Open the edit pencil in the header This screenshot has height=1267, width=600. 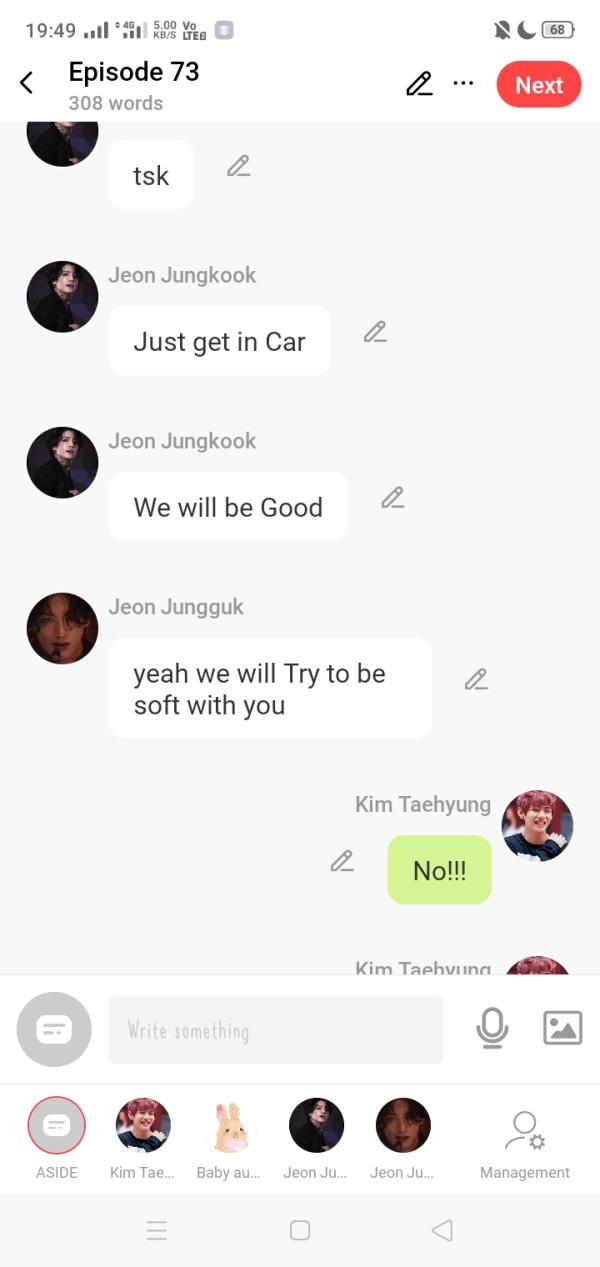[x=419, y=84]
